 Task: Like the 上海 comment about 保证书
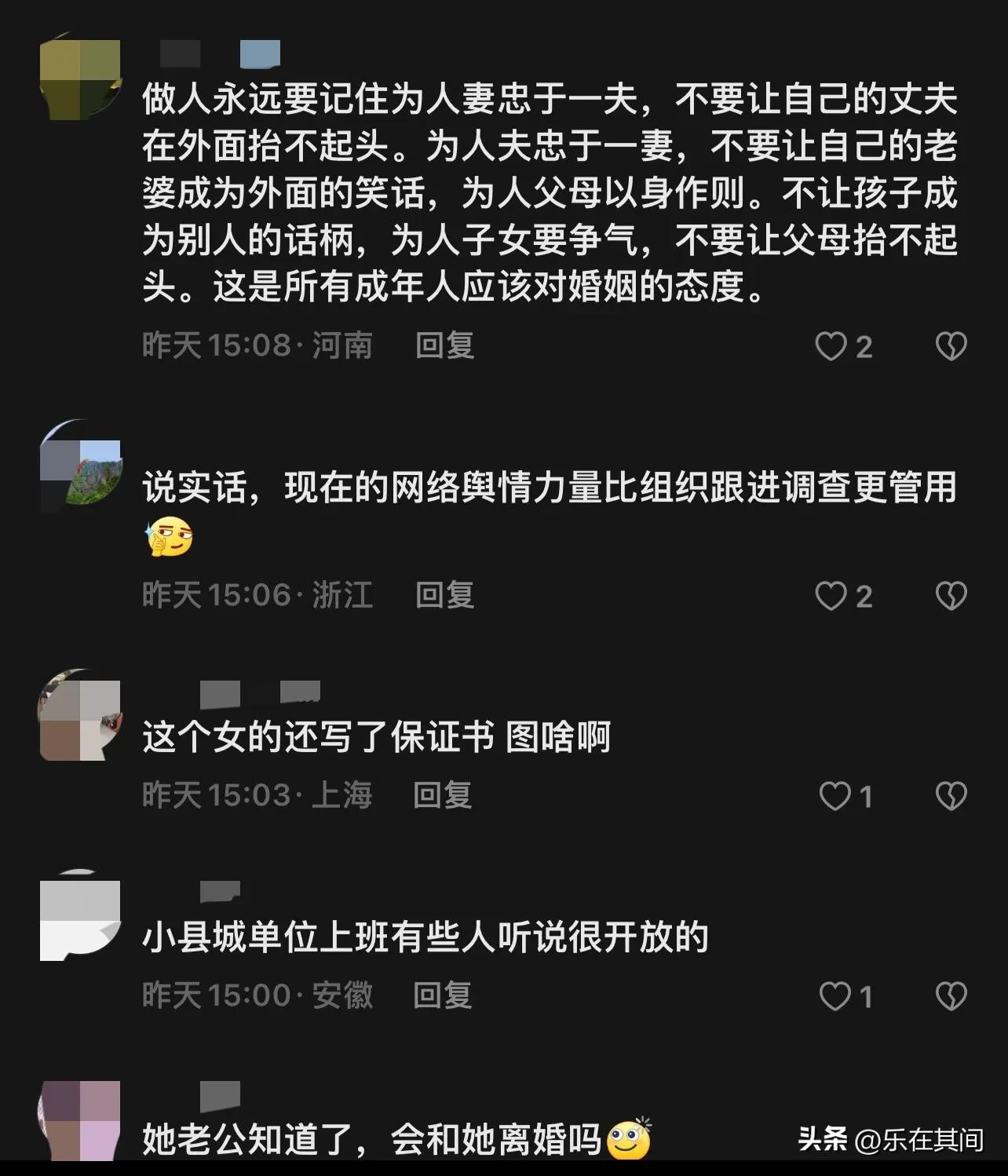(835, 797)
